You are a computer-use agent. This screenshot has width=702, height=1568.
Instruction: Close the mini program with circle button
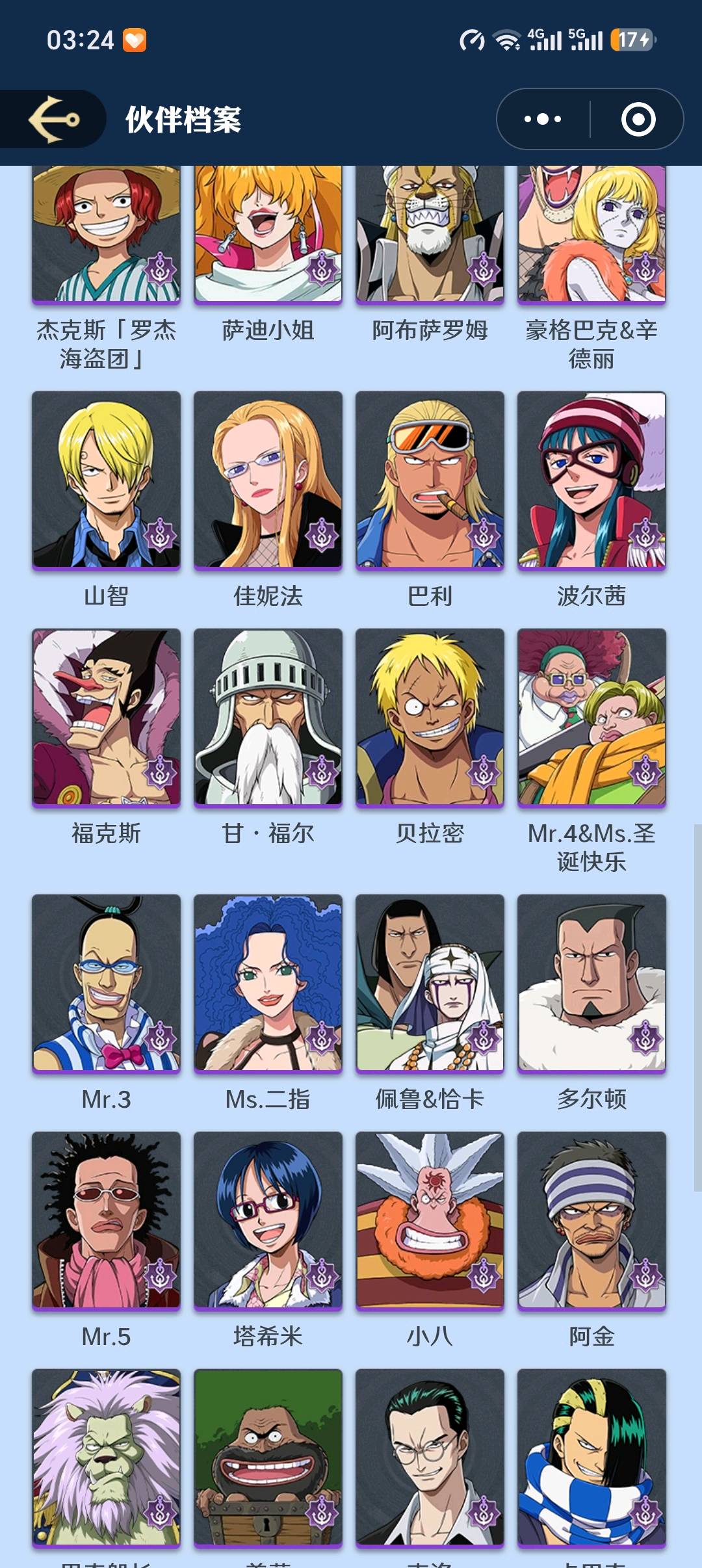[x=638, y=120]
